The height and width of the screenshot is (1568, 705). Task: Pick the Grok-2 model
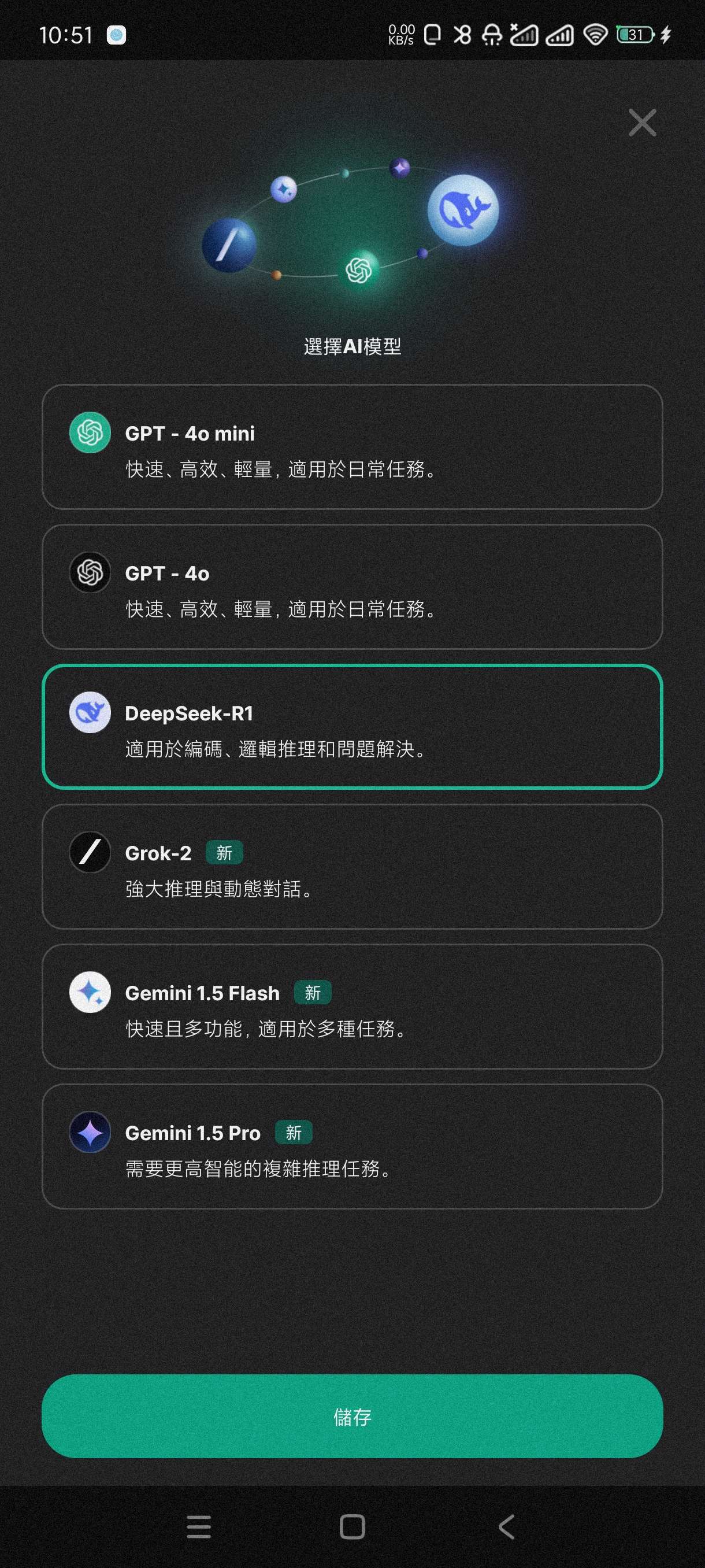click(x=351, y=867)
